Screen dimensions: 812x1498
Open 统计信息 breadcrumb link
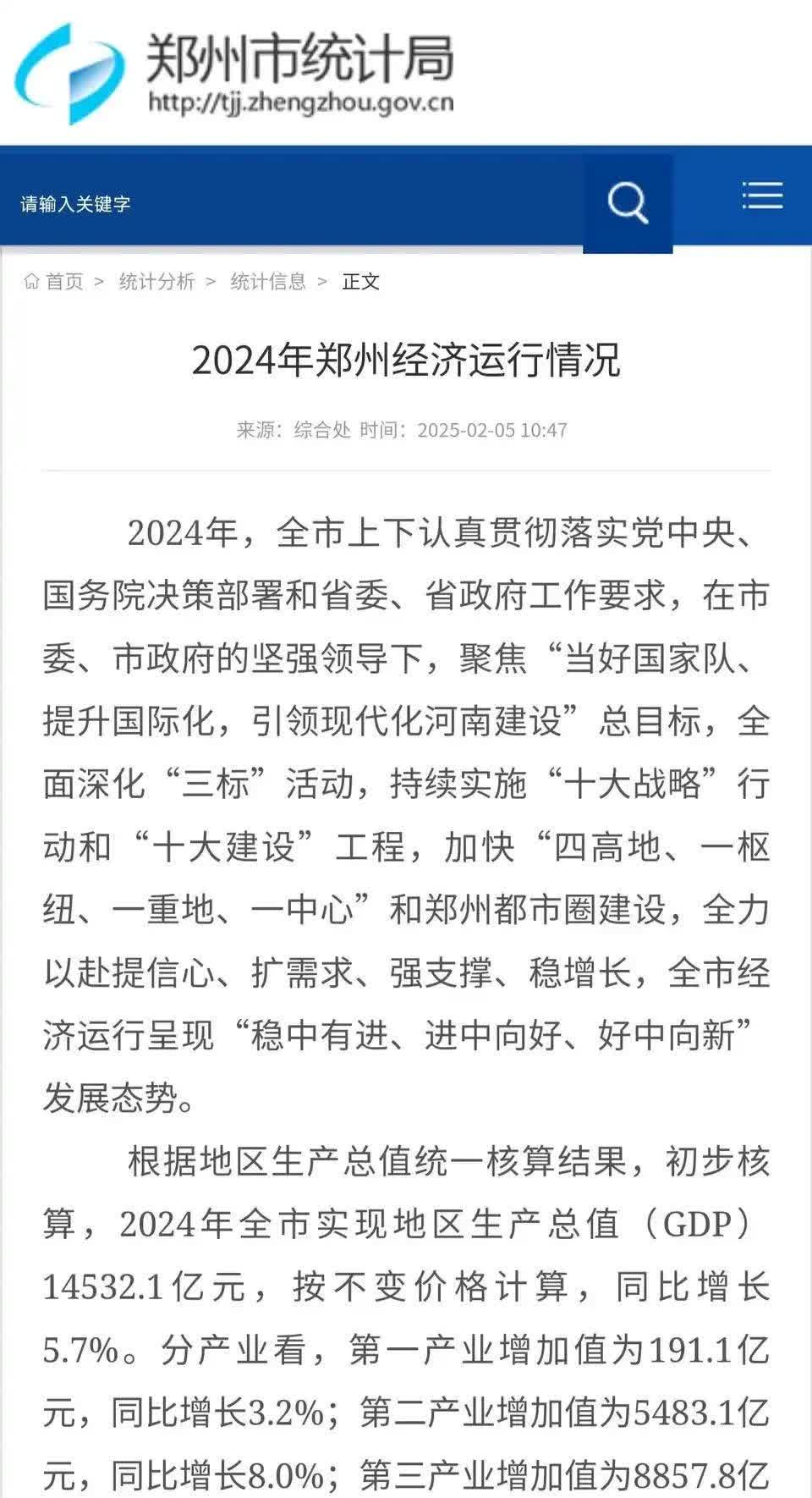(268, 282)
